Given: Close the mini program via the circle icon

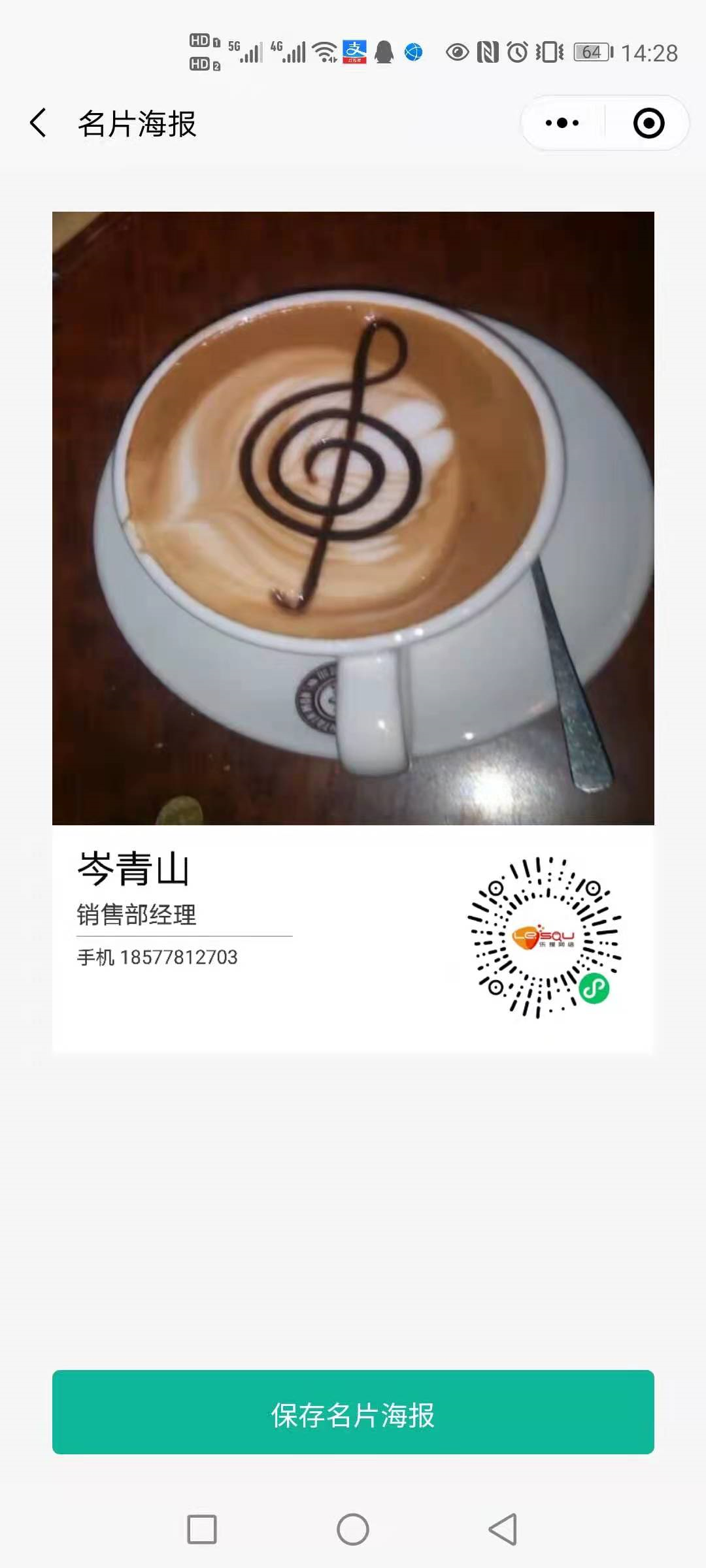Looking at the screenshot, I should click(648, 123).
